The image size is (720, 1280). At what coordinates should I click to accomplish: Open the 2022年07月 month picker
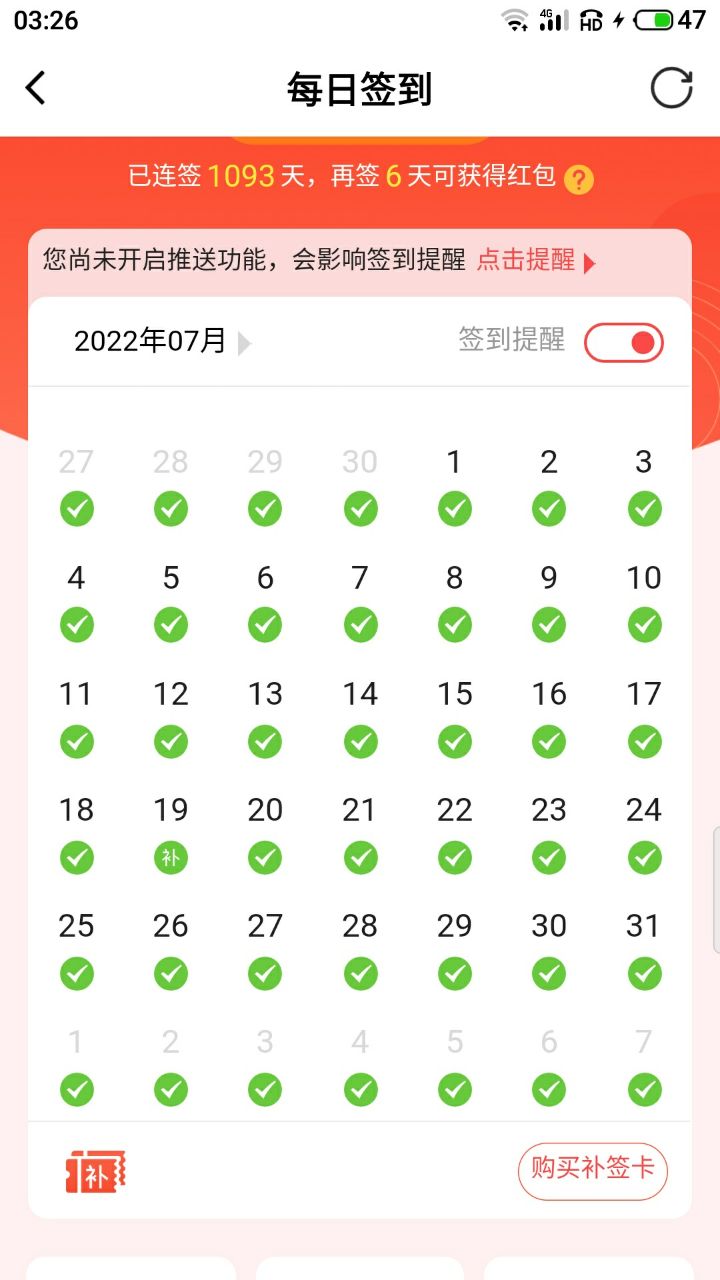(x=161, y=342)
